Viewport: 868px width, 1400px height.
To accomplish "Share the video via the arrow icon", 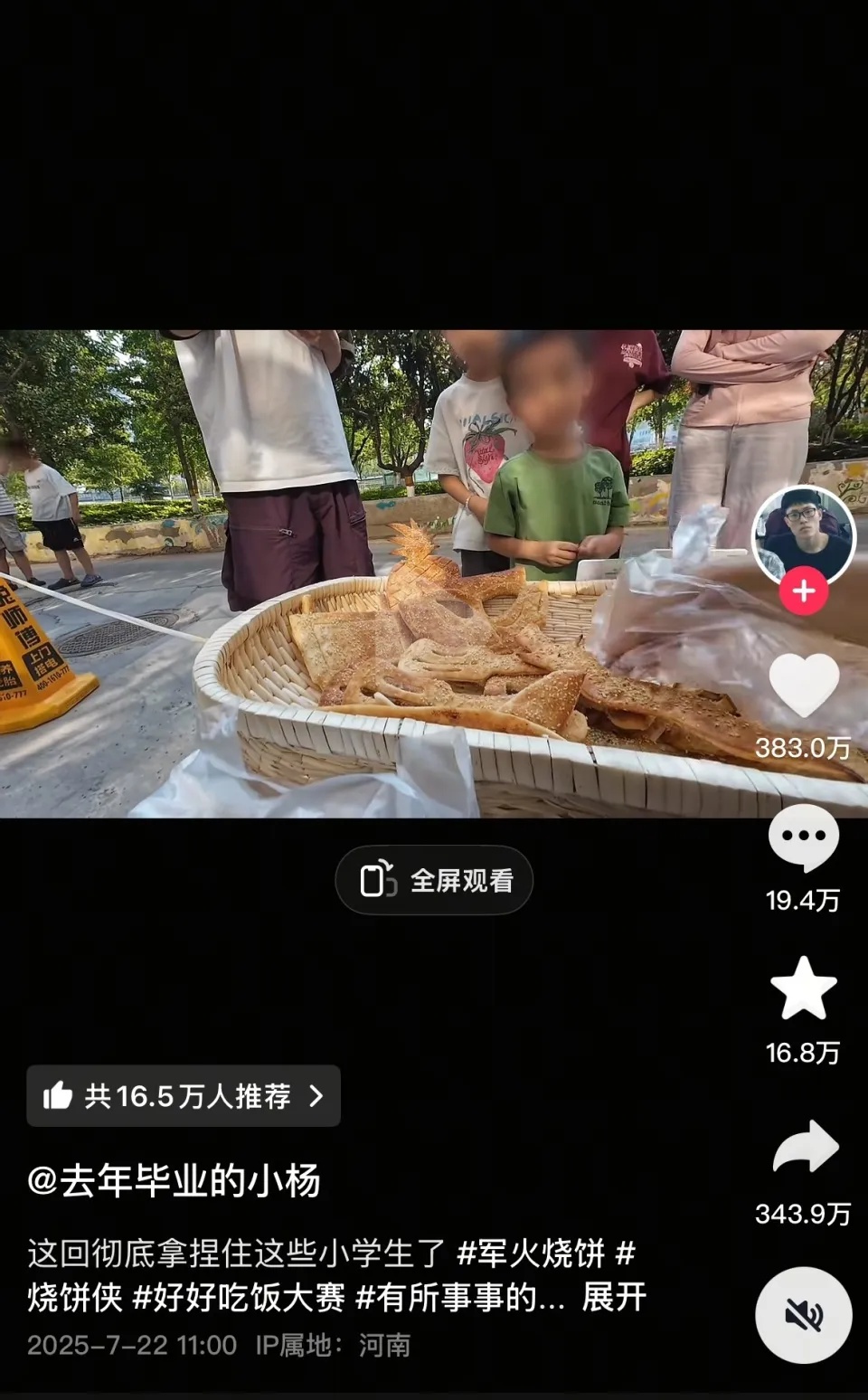I will [x=805, y=1148].
